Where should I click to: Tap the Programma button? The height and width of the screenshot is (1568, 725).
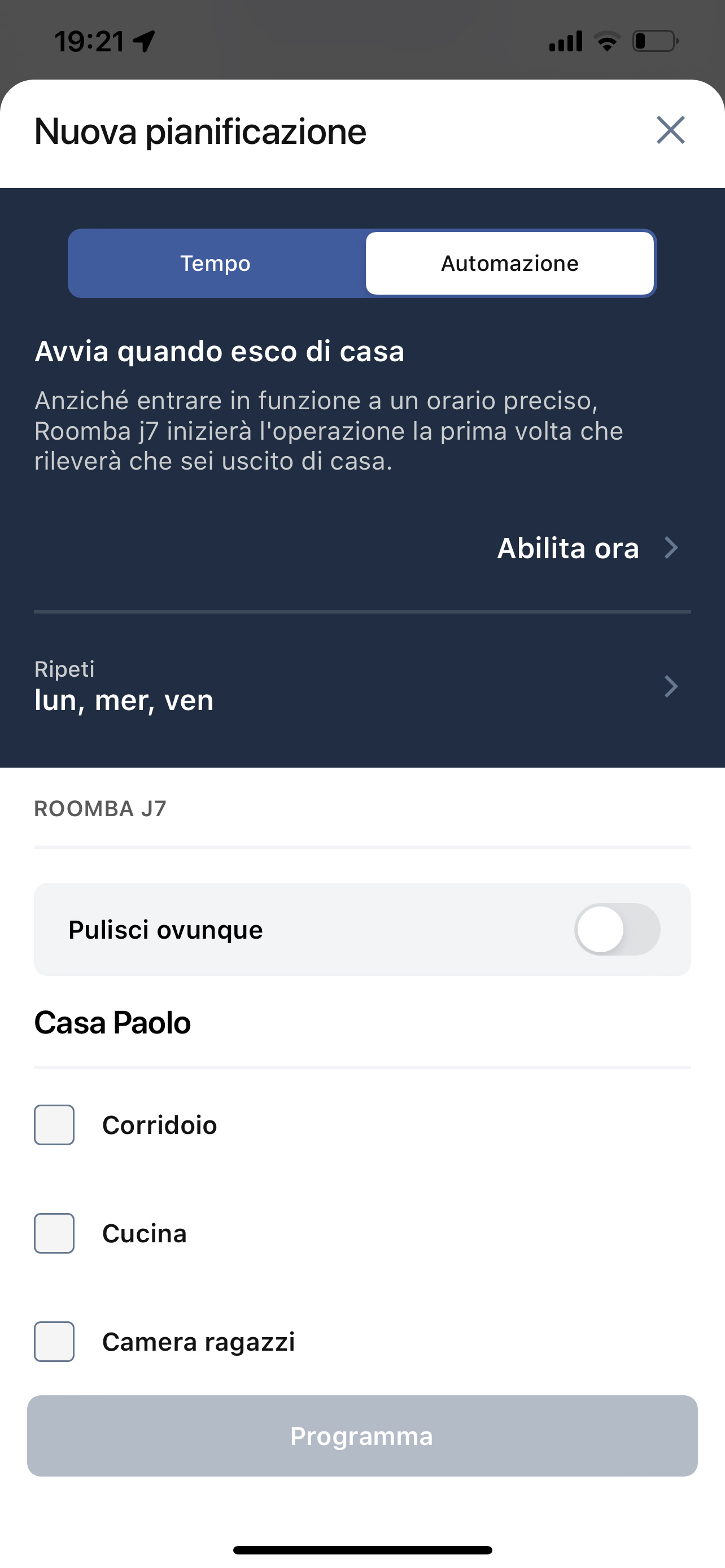[362, 1436]
